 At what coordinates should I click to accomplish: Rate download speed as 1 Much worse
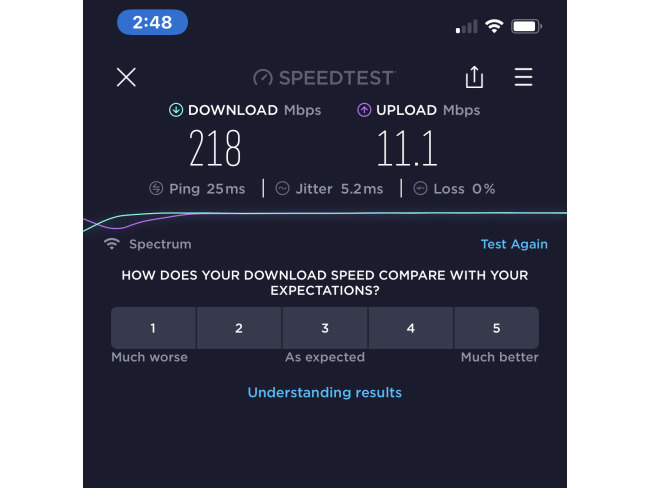click(x=153, y=328)
